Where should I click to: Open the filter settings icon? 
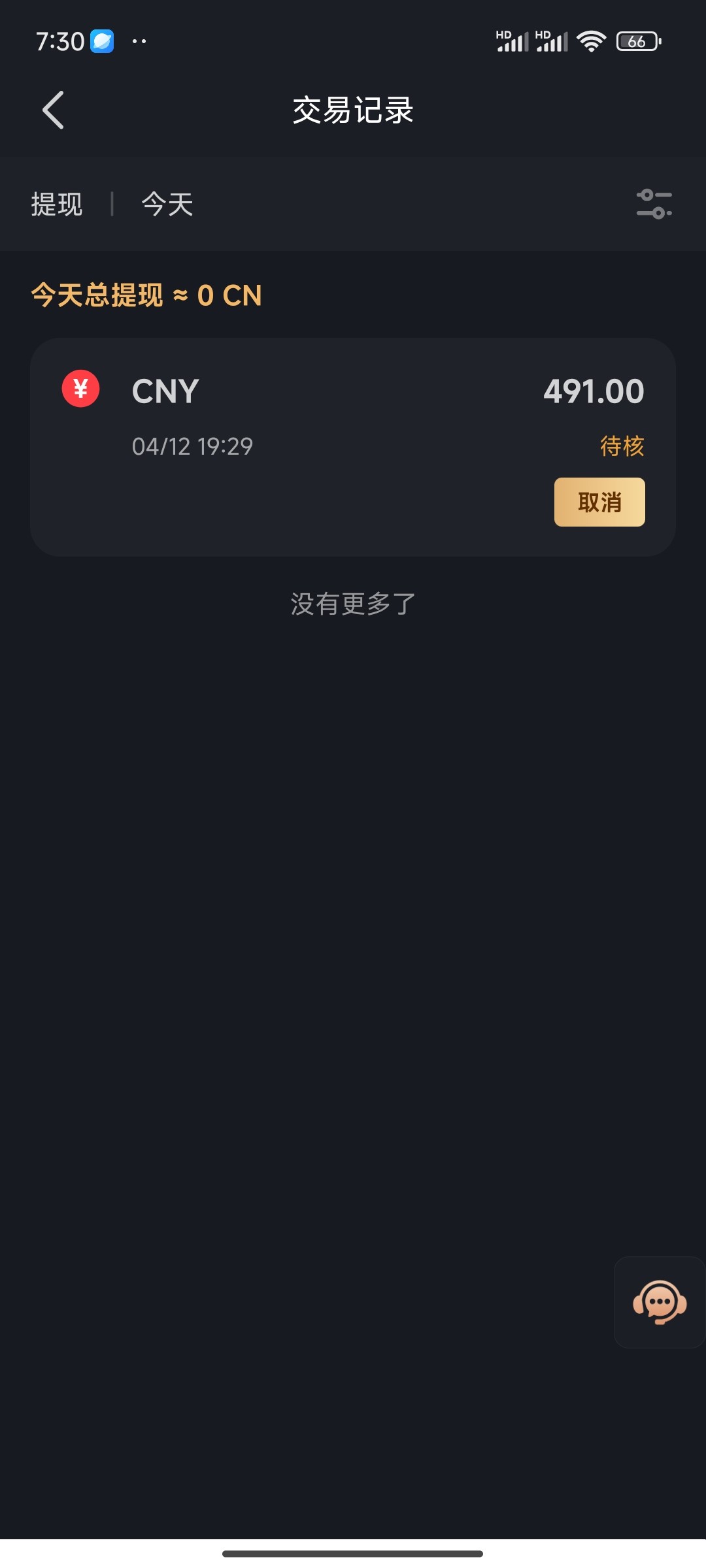coord(654,204)
